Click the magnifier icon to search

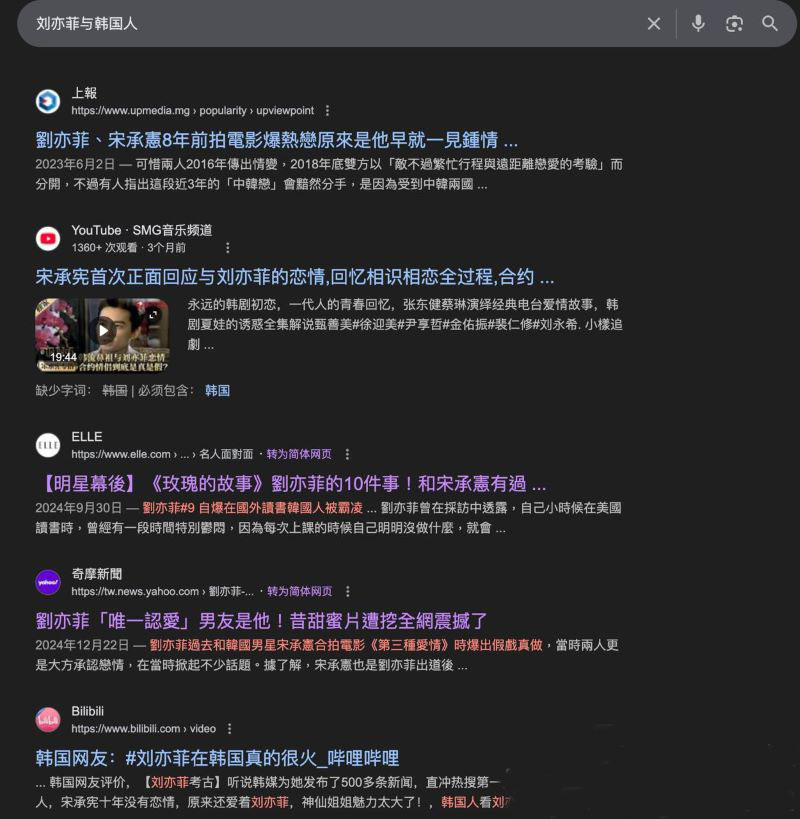pyautogui.click(x=771, y=23)
